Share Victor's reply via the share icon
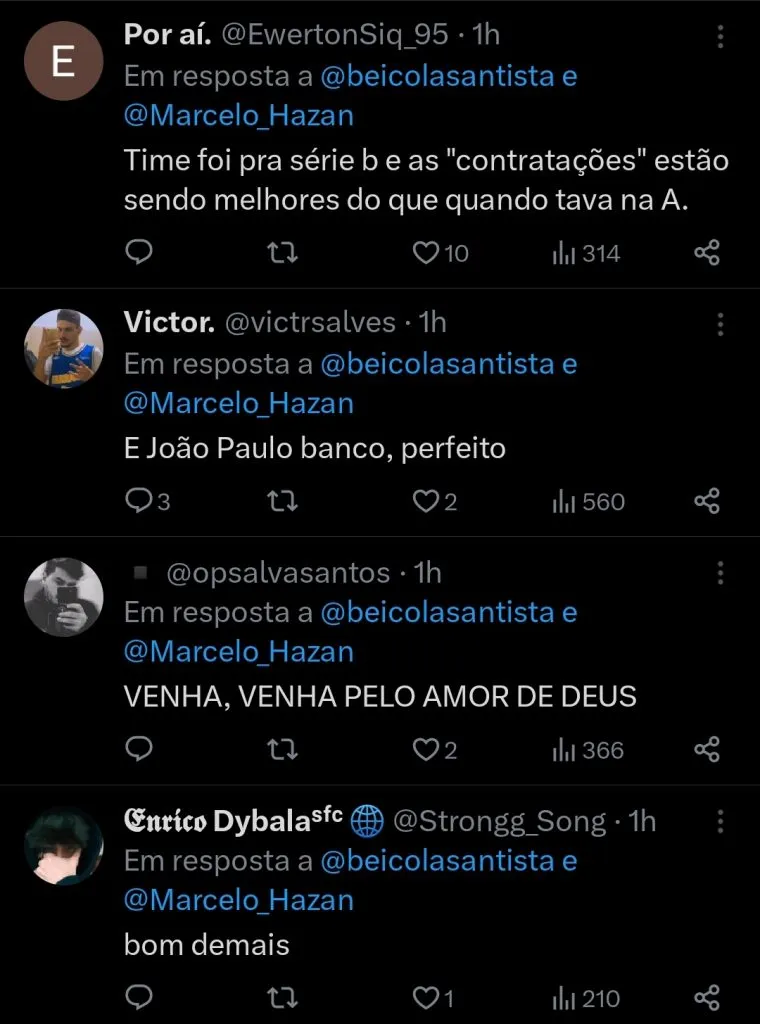Screen dimensions: 760x1024 (709, 502)
